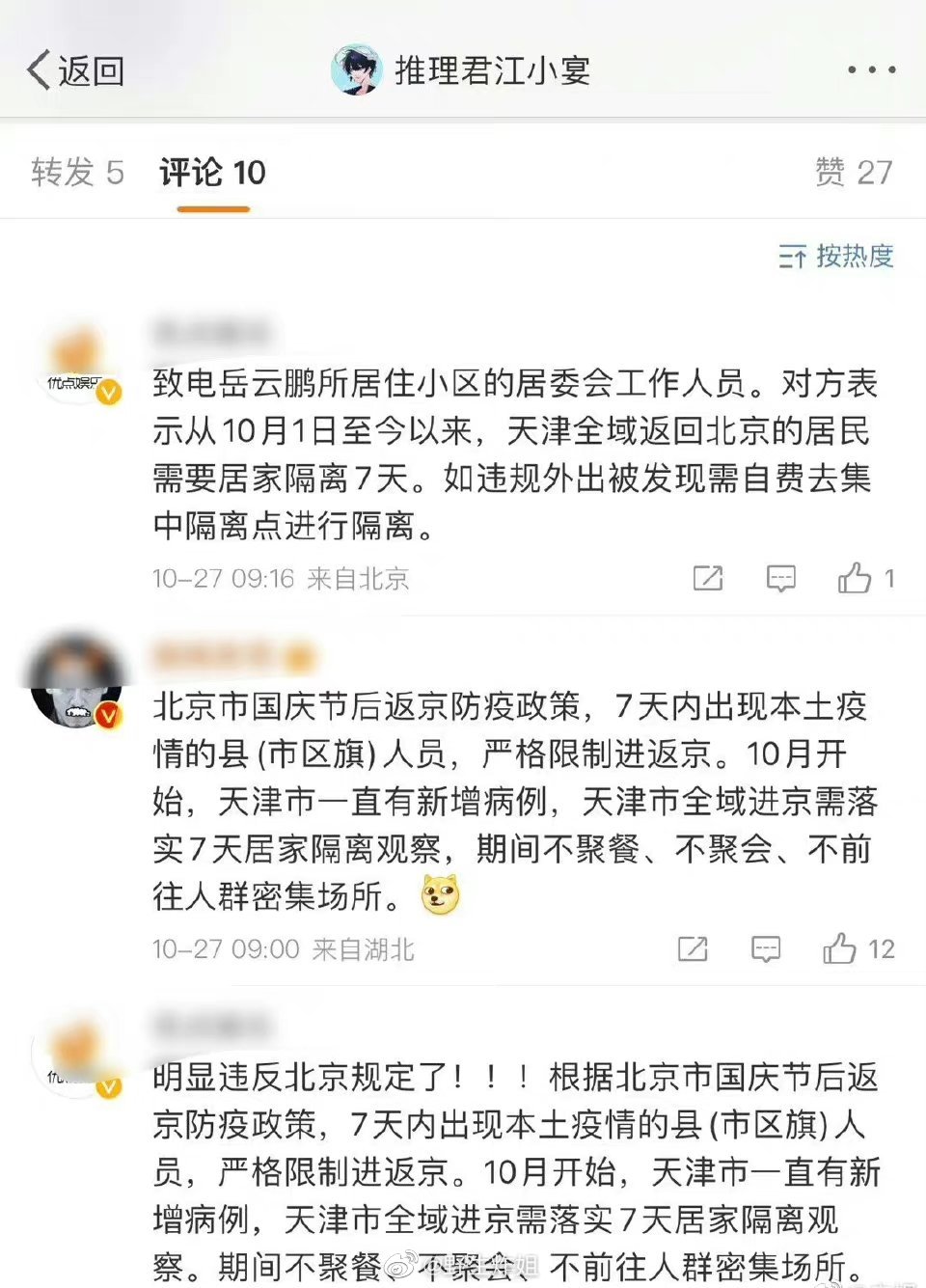Image resolution: width=926 pixels, height=1288 pixels.
Task: Open 推理君江小宴's profile from the header
Action: coord(461,70)
